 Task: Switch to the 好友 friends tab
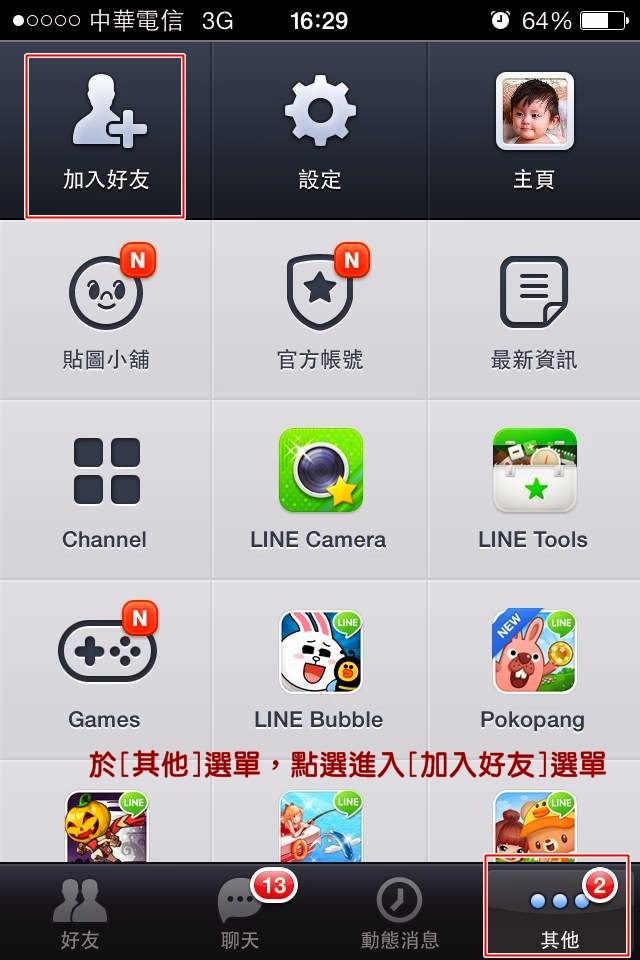pyautogui.click(x=80, y=912)
